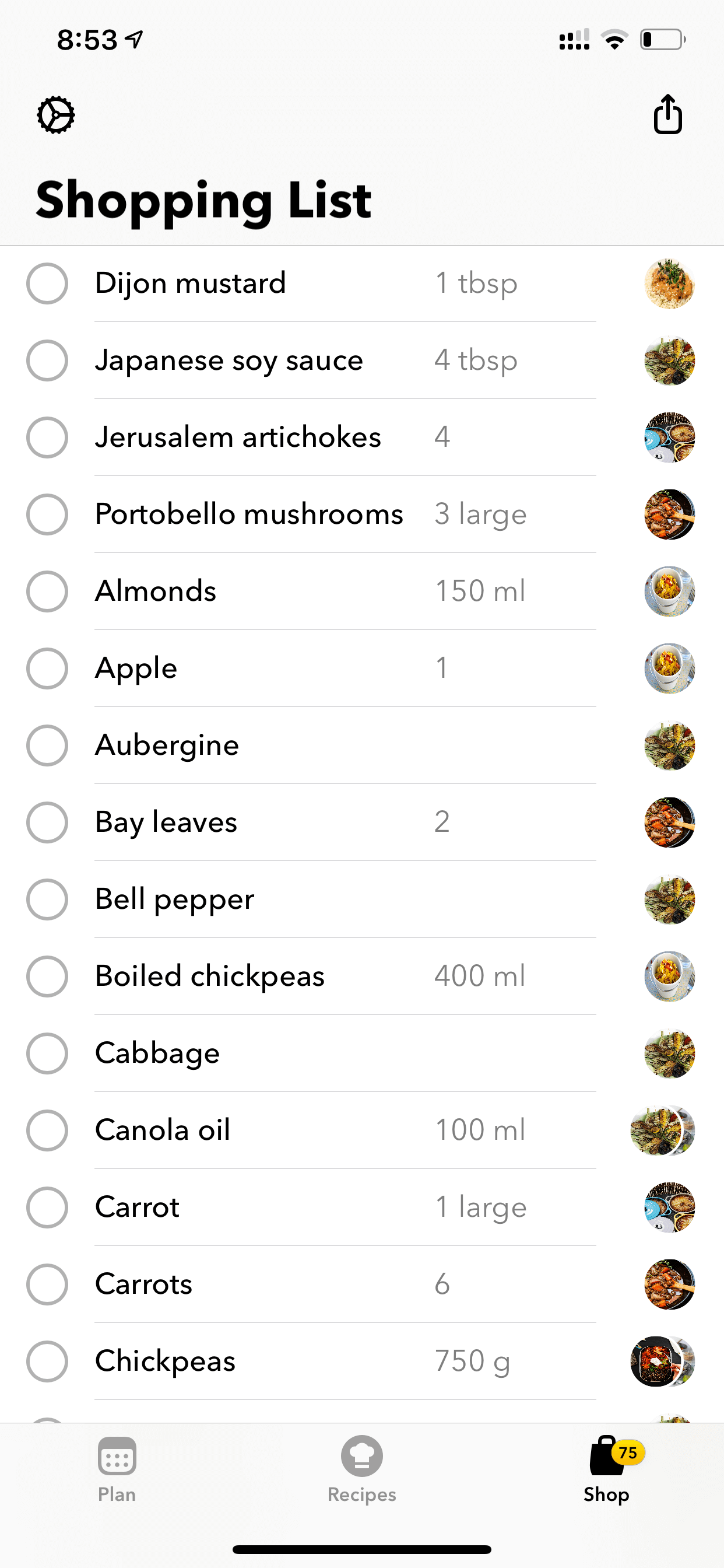The height and width of the screenshot is (1568, 724).
Task: Tick the Cabbage checkbox
Action: pyautogui.click(x=47, y=1053)
